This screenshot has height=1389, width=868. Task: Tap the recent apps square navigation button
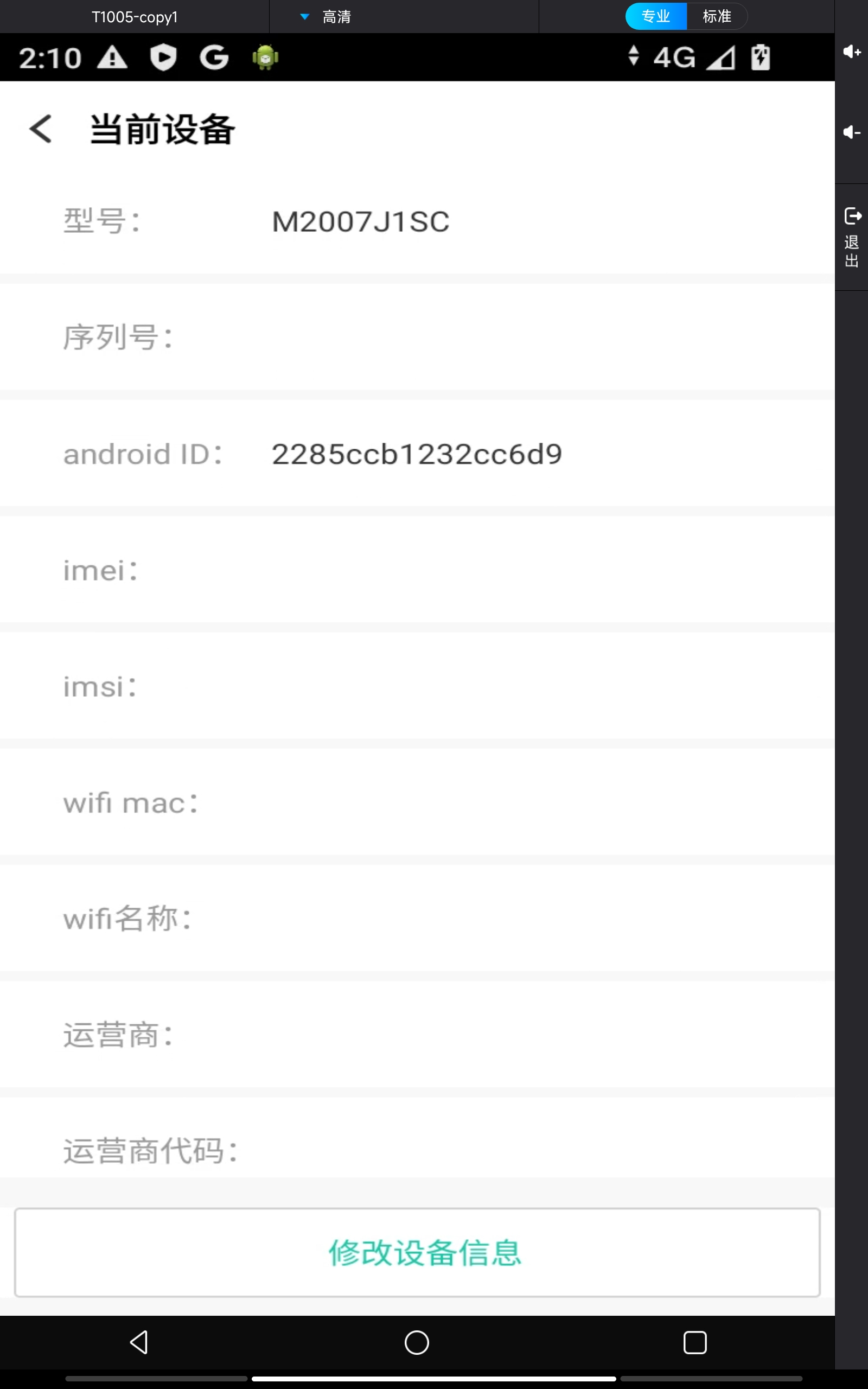pos(694,1343)
